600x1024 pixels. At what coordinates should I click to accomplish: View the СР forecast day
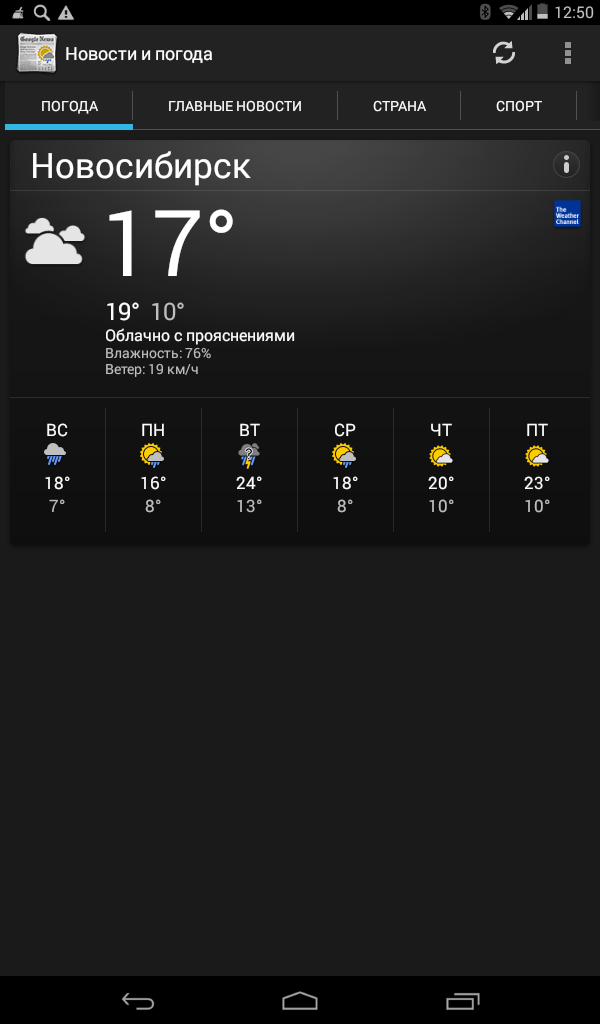[345, 468]
